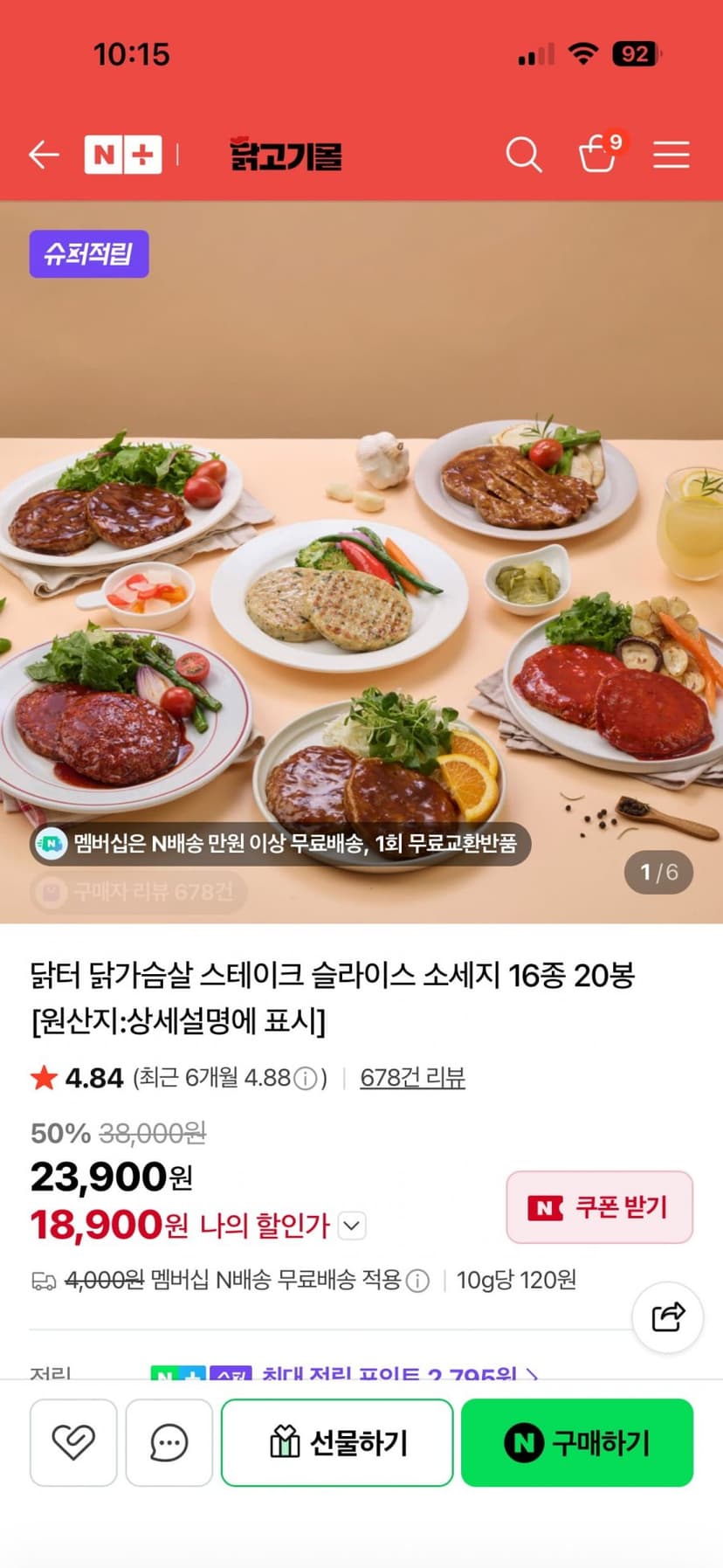Open the 구매자 리뷰 678건 chip
This screenshot has height=1568, width=723.
coord(139,892)
